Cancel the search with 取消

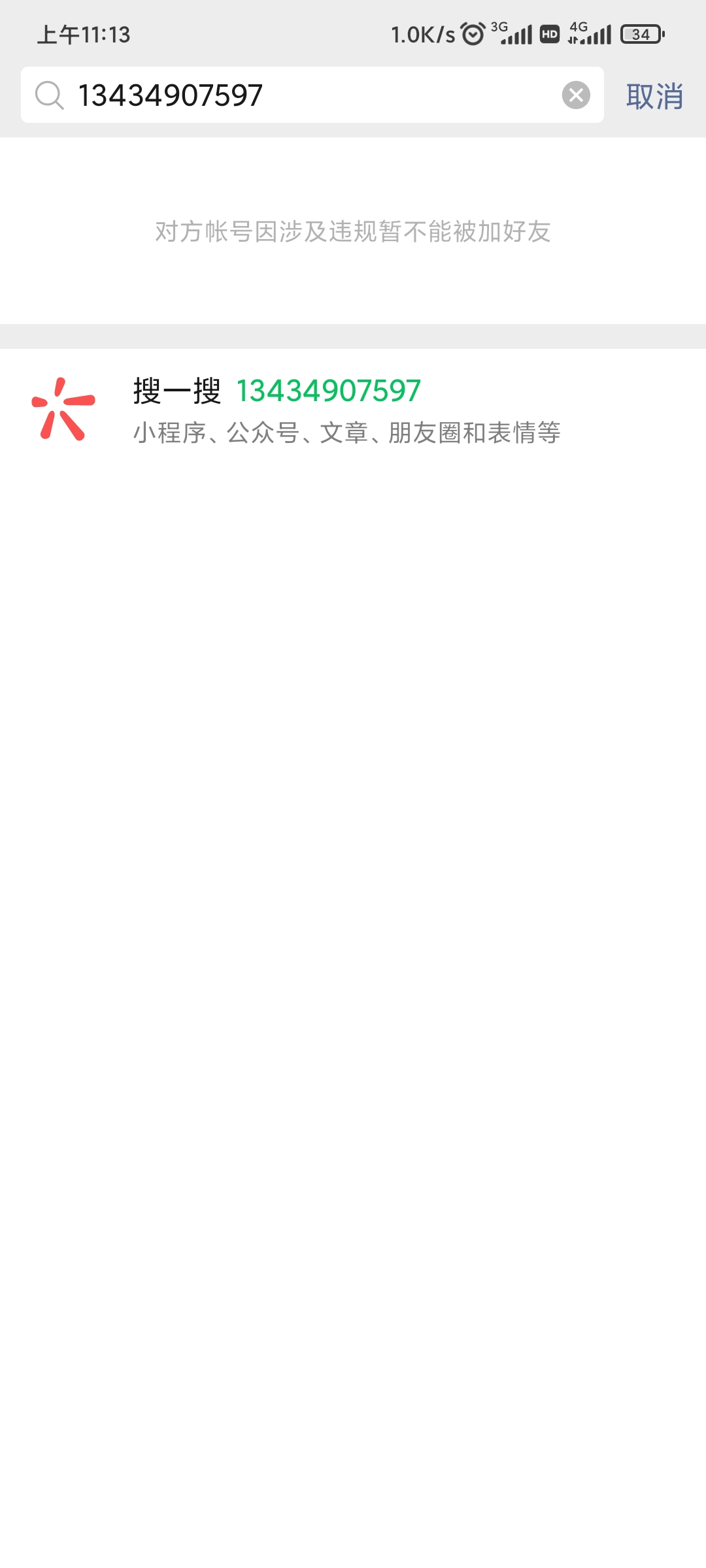(654, 97)
